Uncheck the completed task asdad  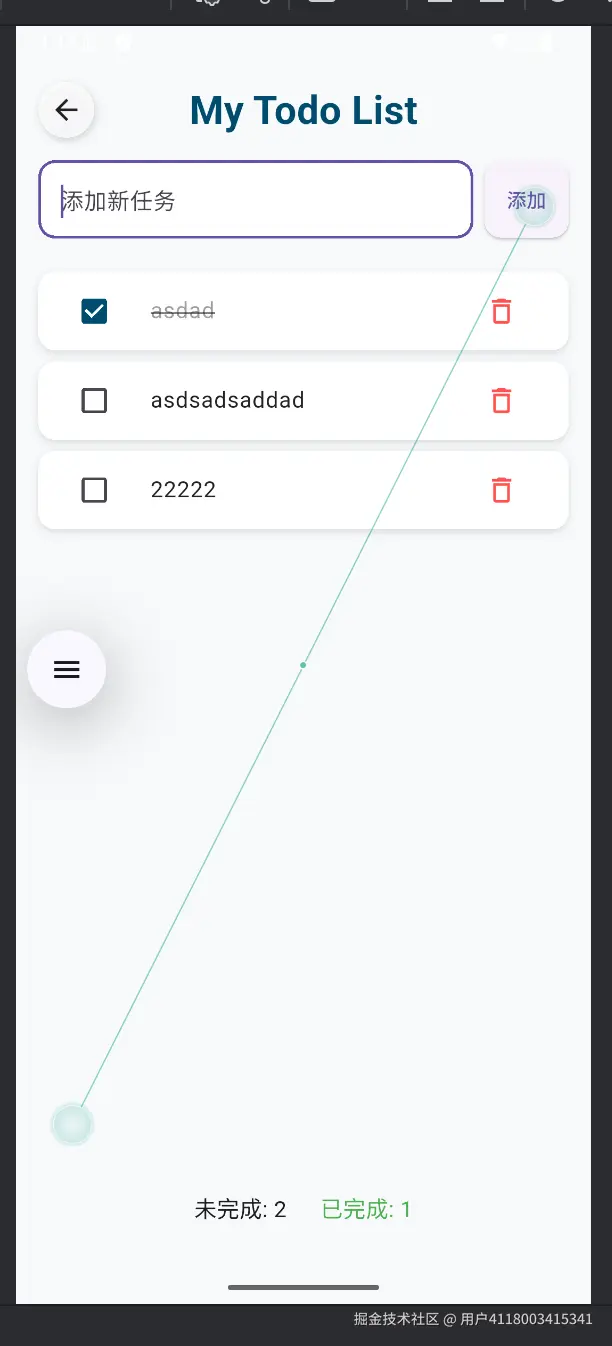[x=94, y=311]
